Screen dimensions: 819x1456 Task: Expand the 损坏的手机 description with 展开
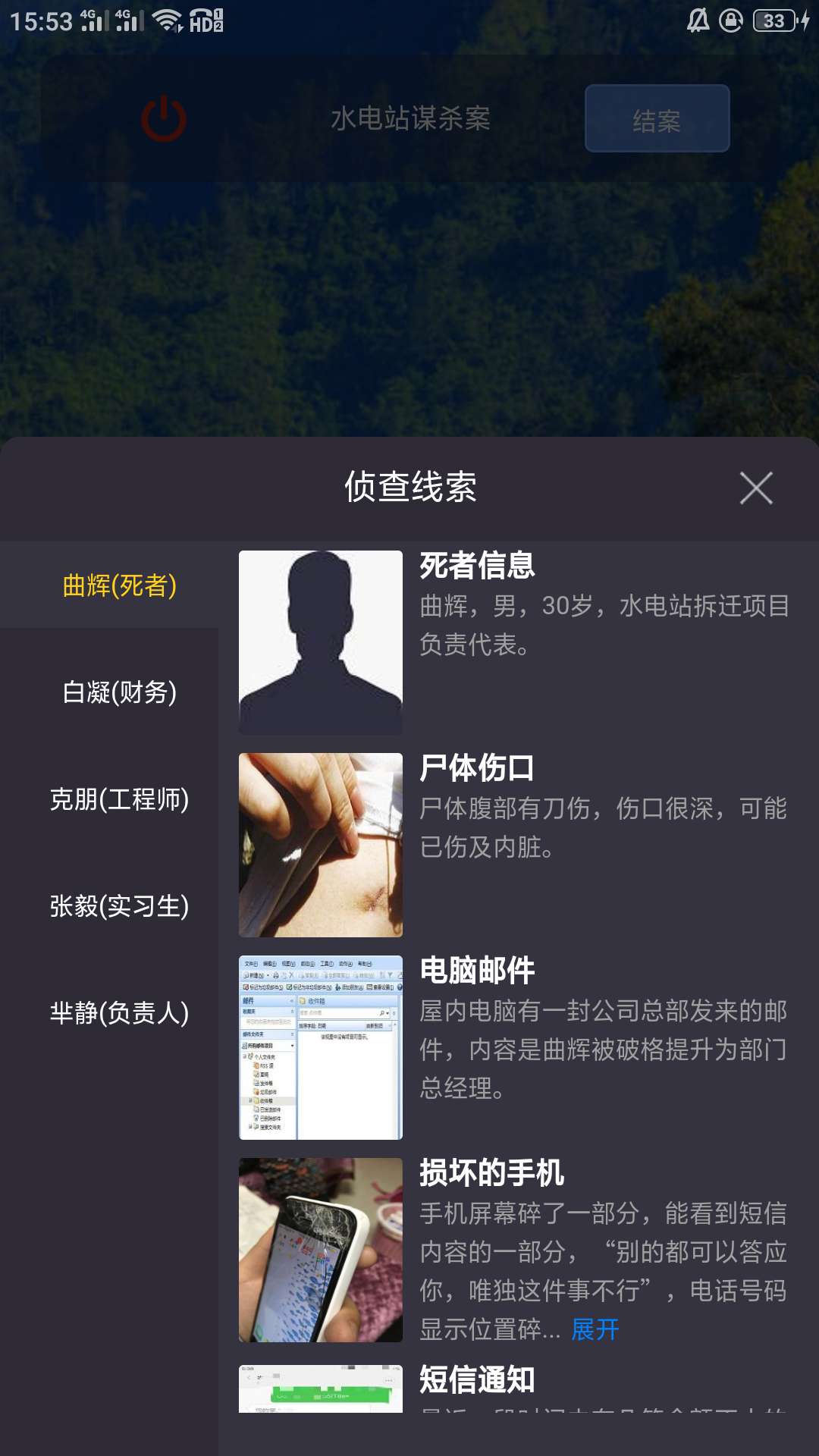click(x=595, y=1329)
